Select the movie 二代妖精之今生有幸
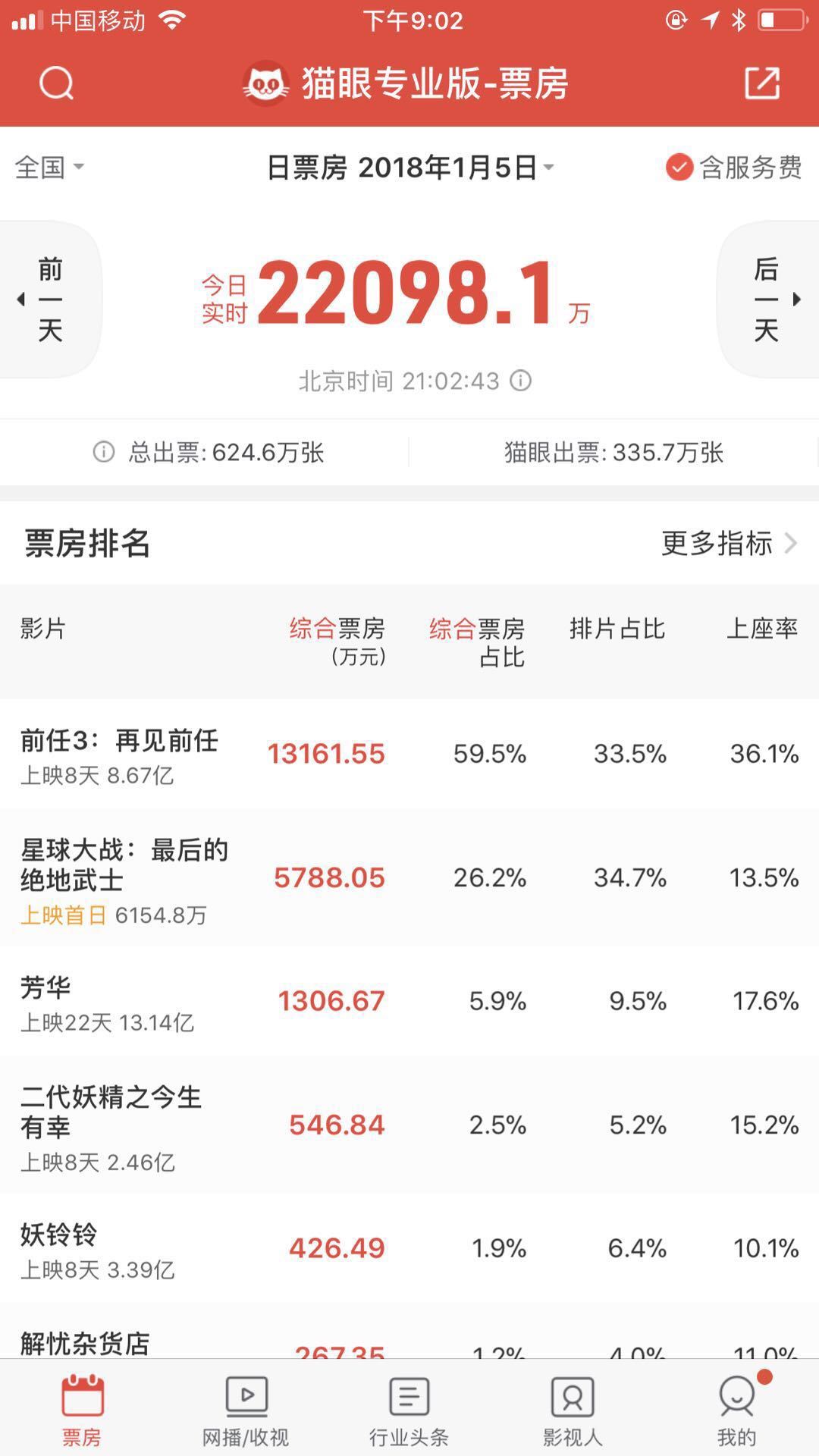 (111, 1125)
